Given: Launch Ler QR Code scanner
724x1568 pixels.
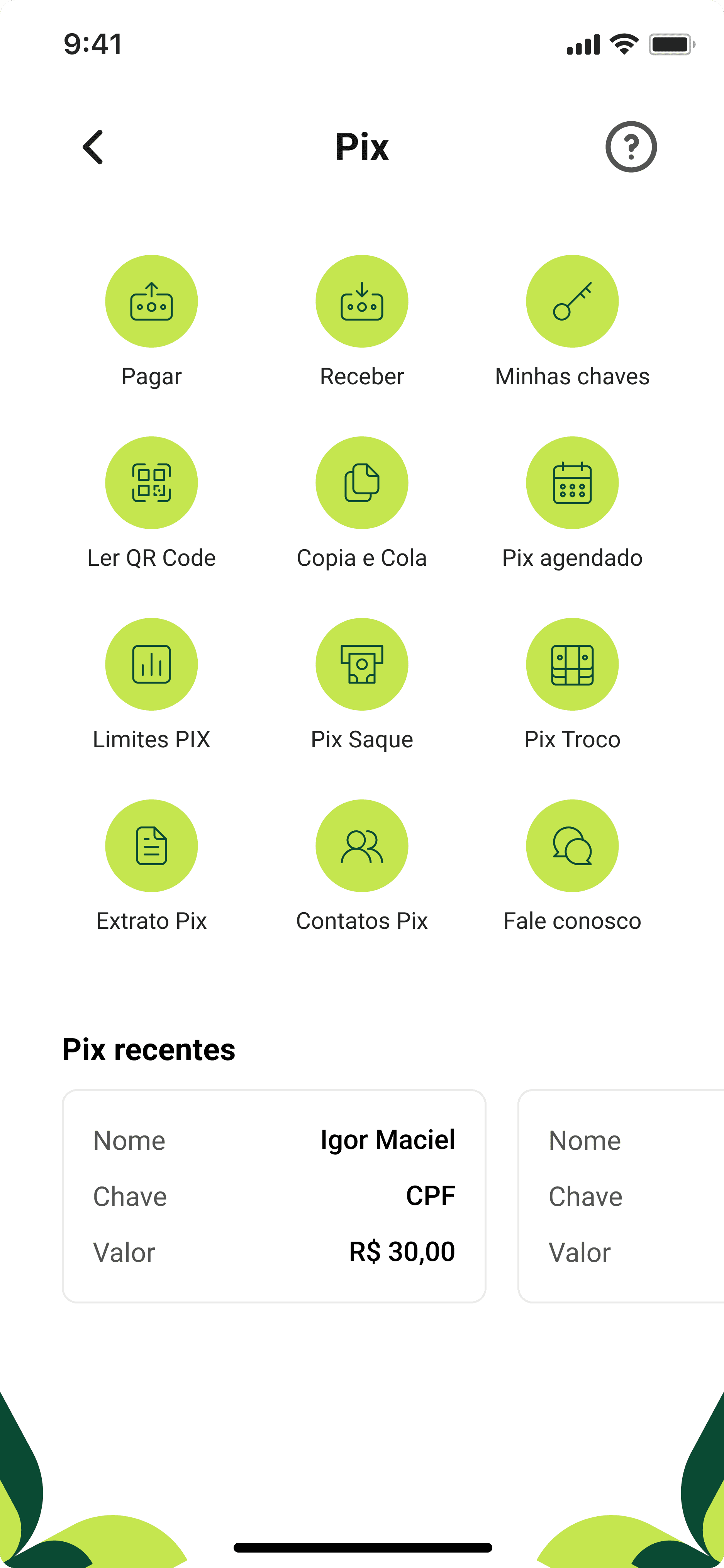Looking at the screenshot, I should coord(151,483).
